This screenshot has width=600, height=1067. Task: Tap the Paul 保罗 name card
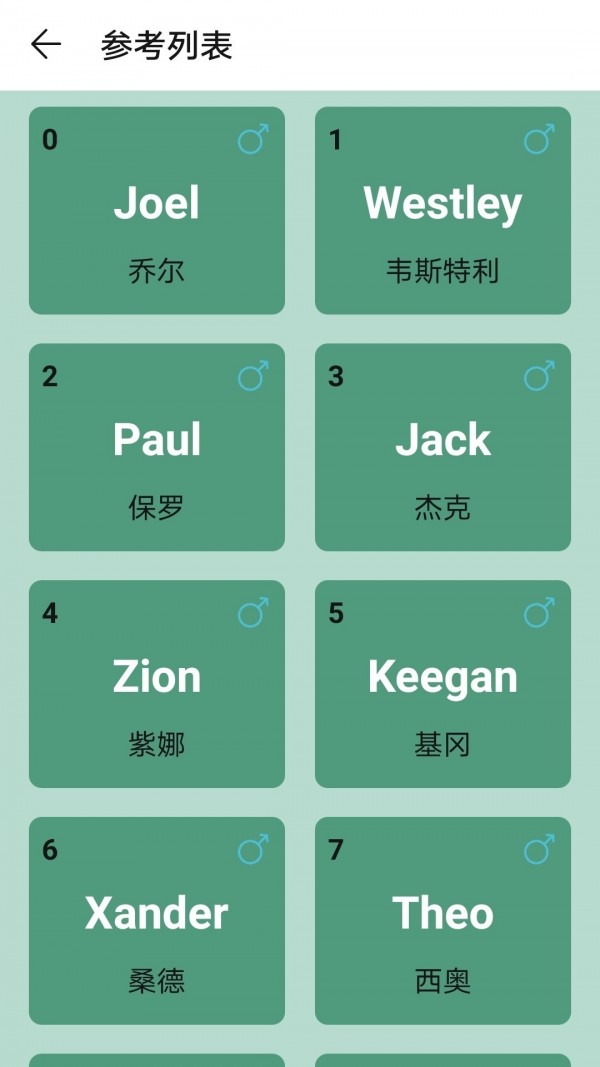pyautogui.click(x=157, y=448)
